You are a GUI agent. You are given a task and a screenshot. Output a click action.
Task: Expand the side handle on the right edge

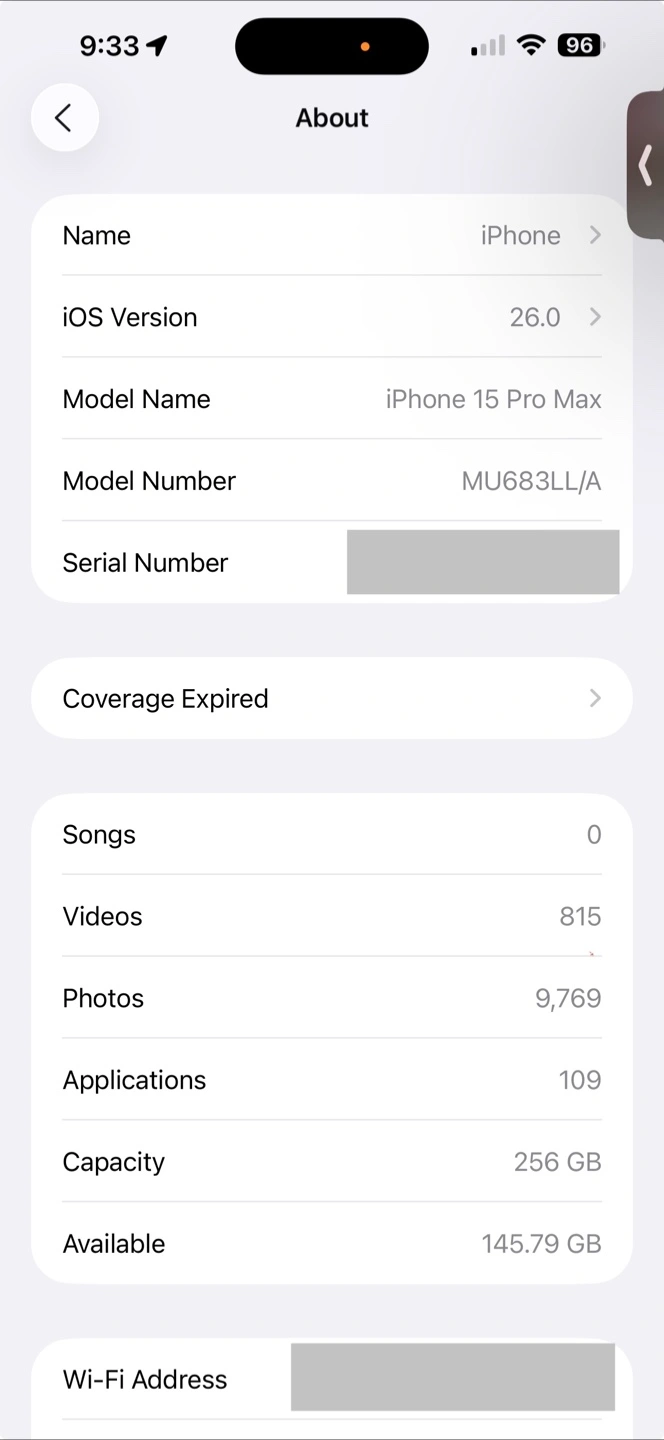646,165
